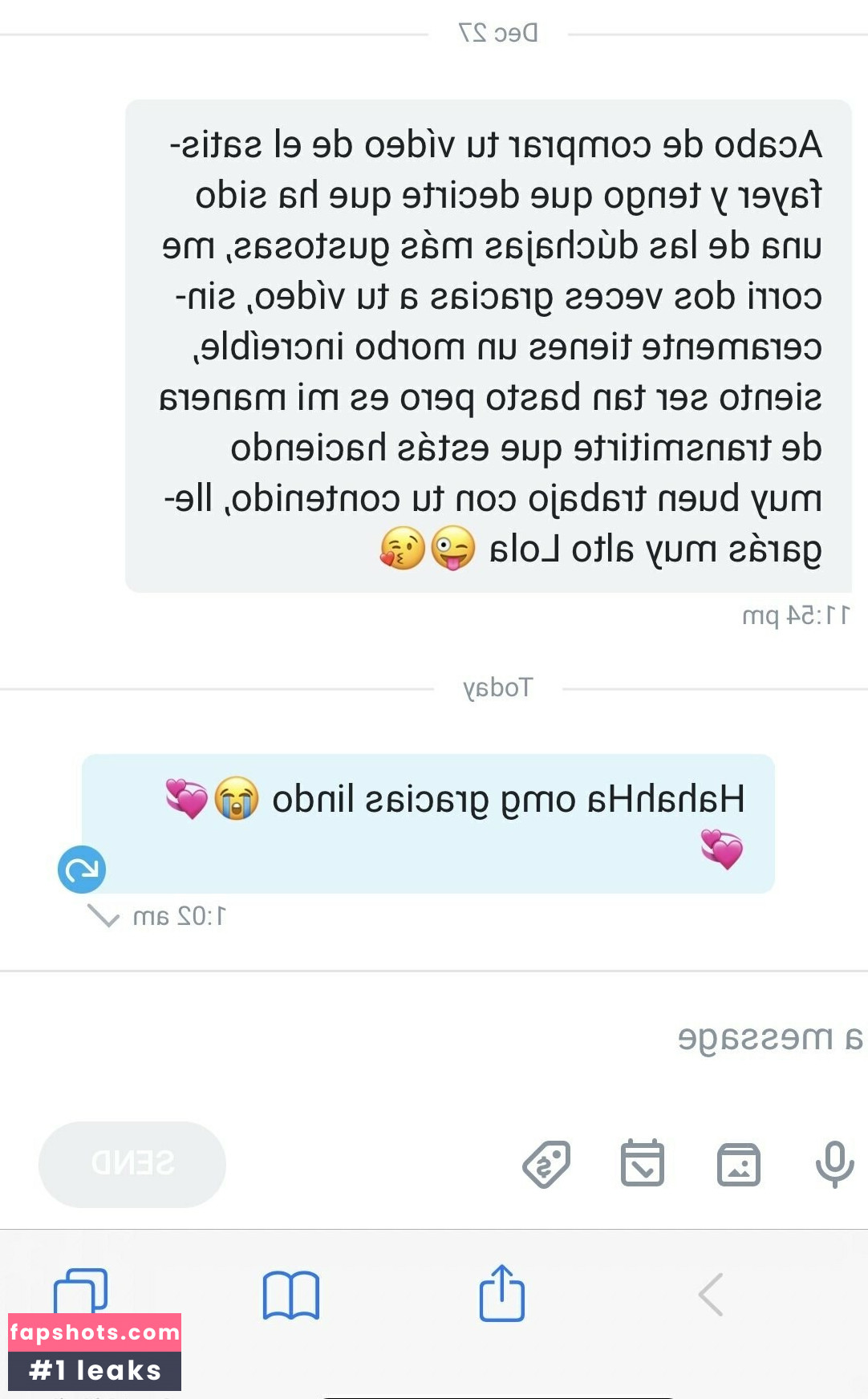Tap the grey browser navigation arrow
The width and height of the screenshot is (868, 1399).
pyautogui.click(x=711, y=1294)
